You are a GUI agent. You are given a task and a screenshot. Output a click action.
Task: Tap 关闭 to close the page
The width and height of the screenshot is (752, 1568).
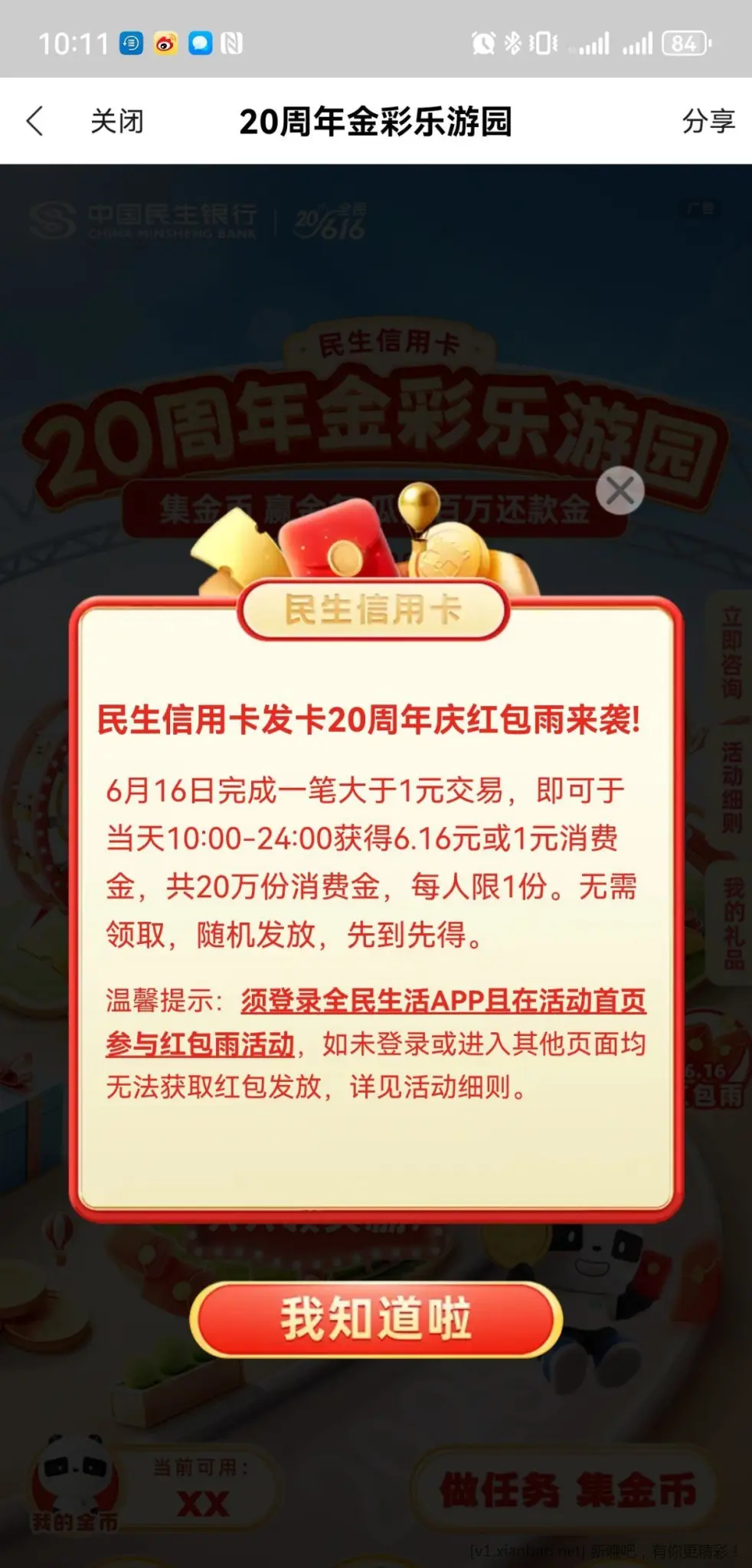click(117, 121)
